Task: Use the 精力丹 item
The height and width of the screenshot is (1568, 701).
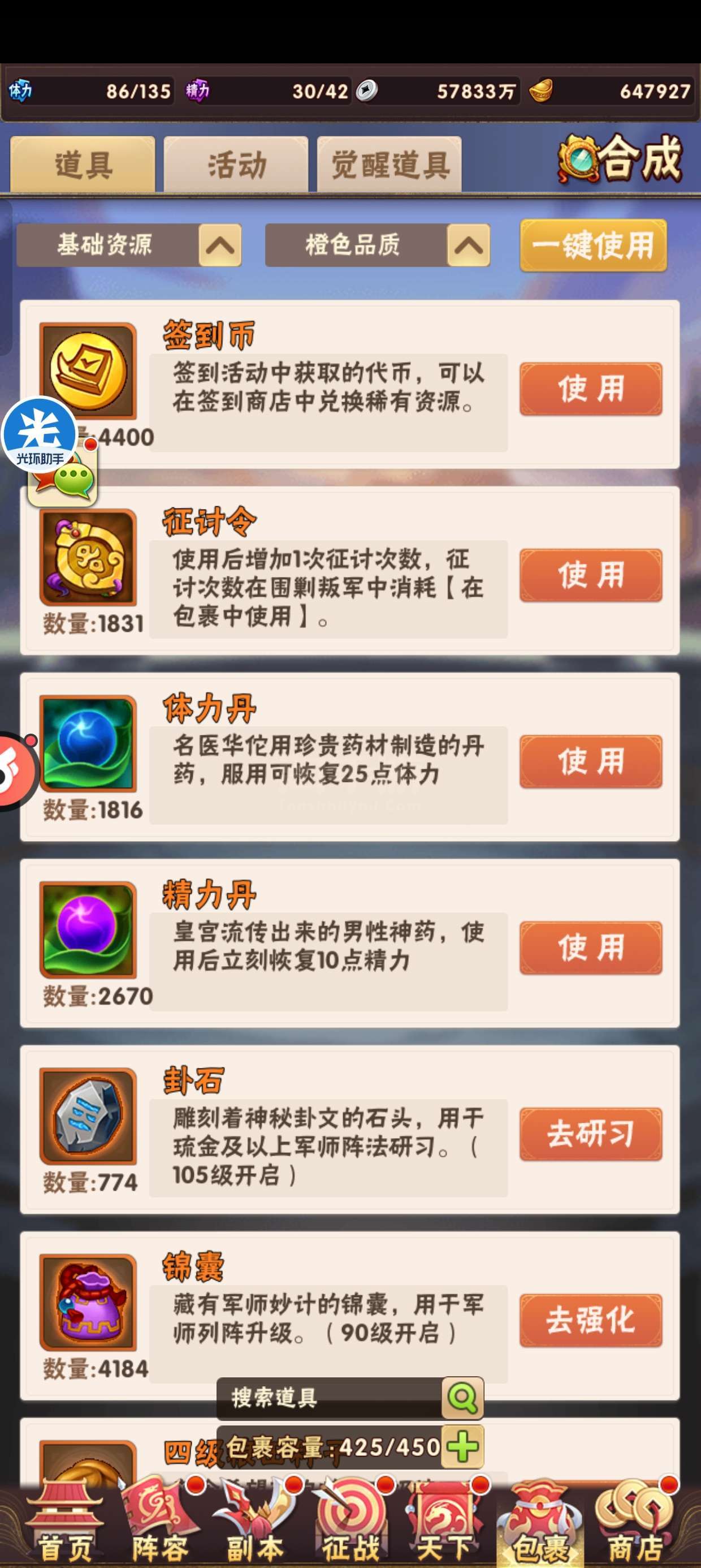Action: tap(591, 949)
